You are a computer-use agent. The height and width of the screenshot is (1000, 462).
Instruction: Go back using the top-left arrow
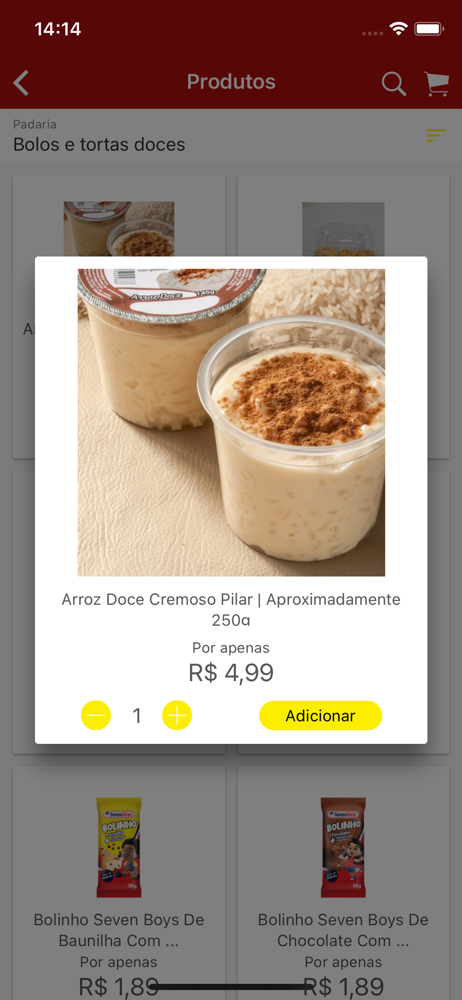click(21, 83)
